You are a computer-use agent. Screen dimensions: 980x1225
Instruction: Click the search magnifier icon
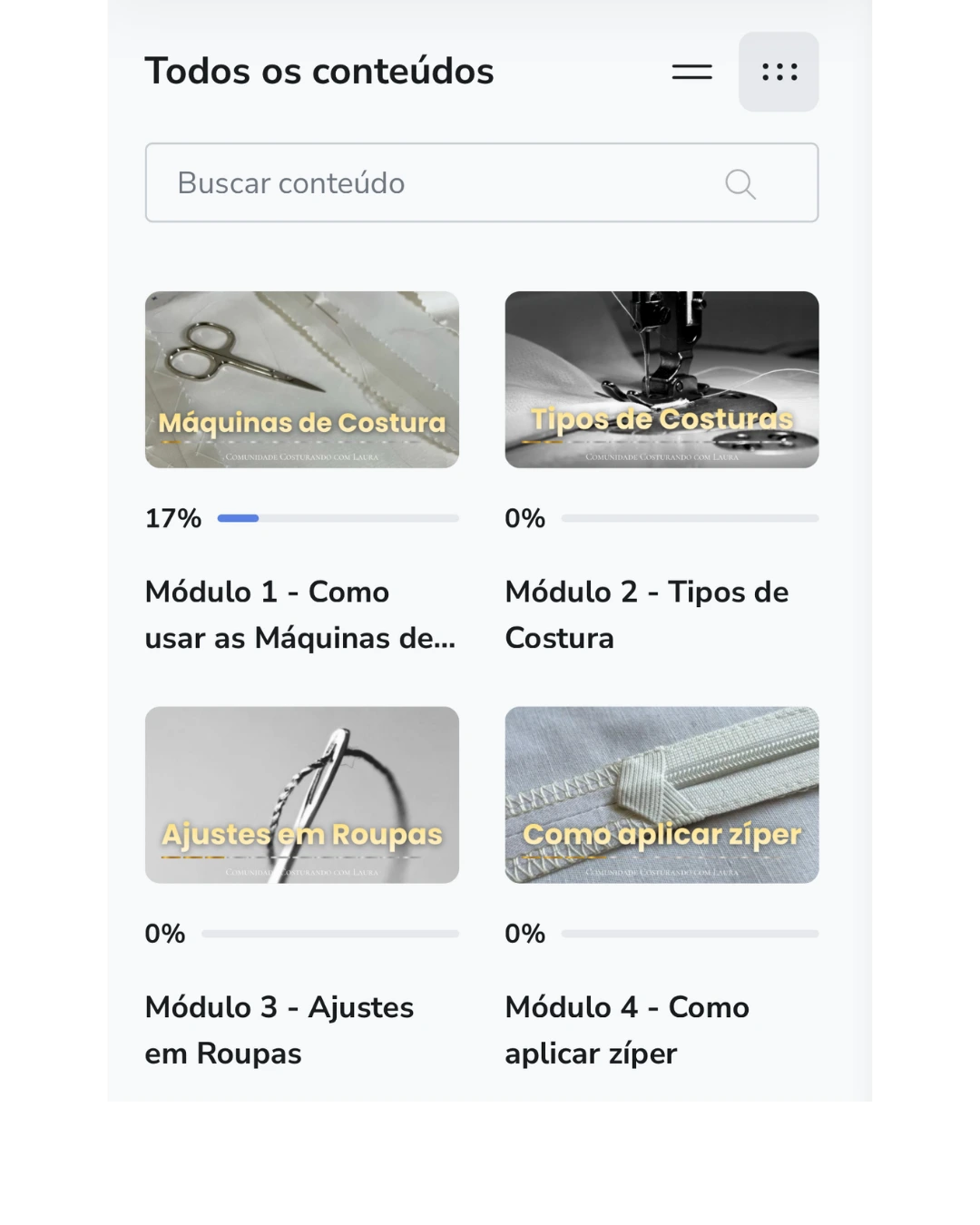point(740,183)
